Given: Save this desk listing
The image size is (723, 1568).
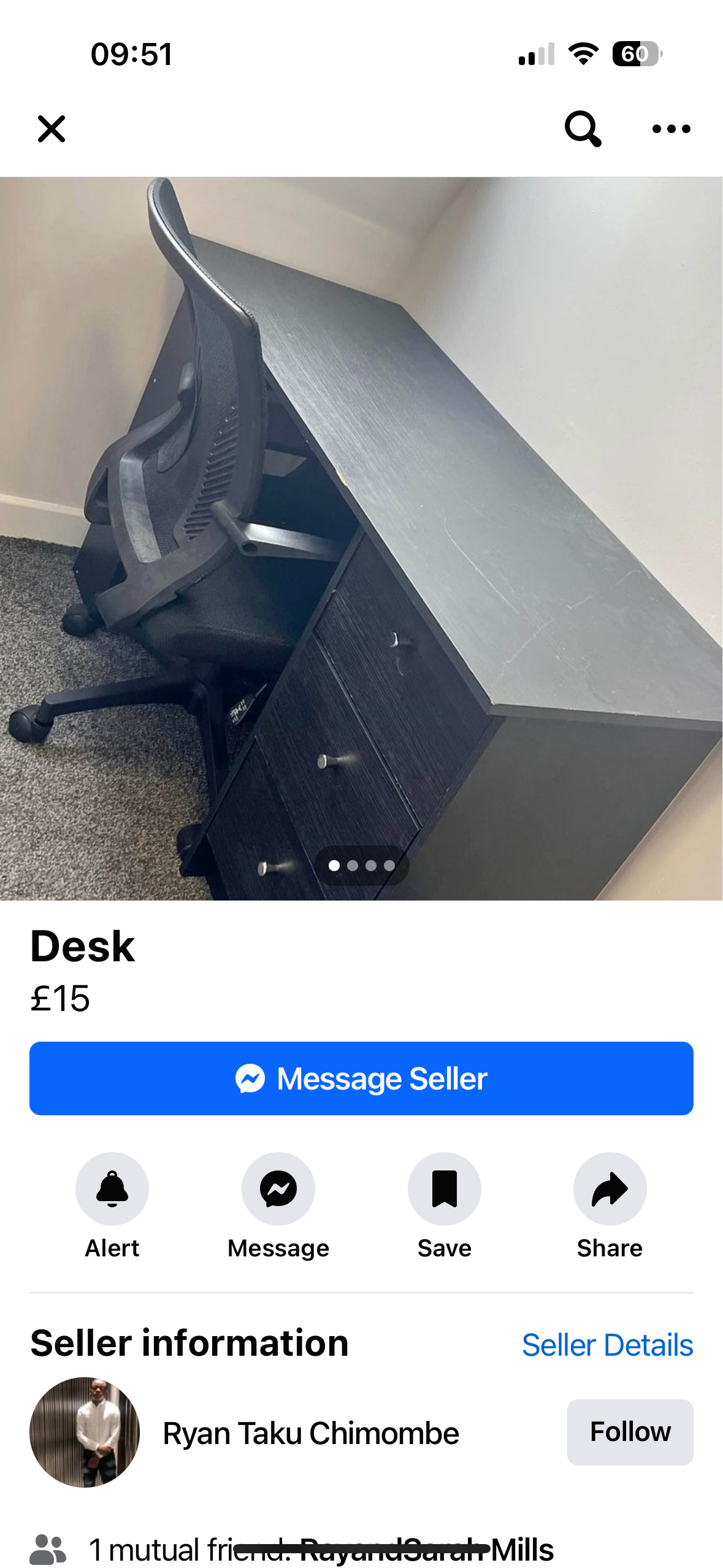Looking at the screenshot, I should pyautogui.click(x=445, y=1188).
